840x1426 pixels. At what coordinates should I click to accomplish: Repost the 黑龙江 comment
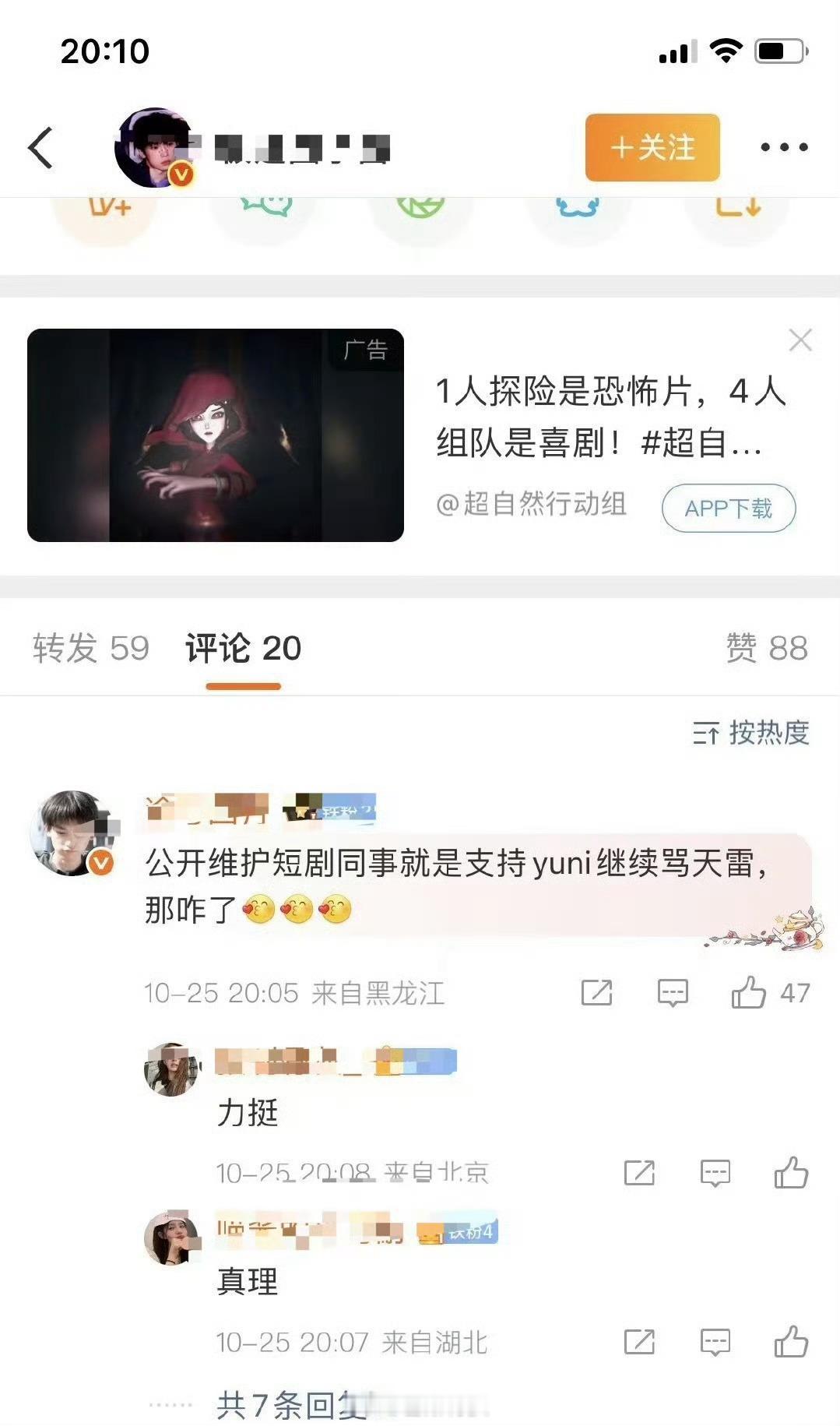tap(597, 993)
